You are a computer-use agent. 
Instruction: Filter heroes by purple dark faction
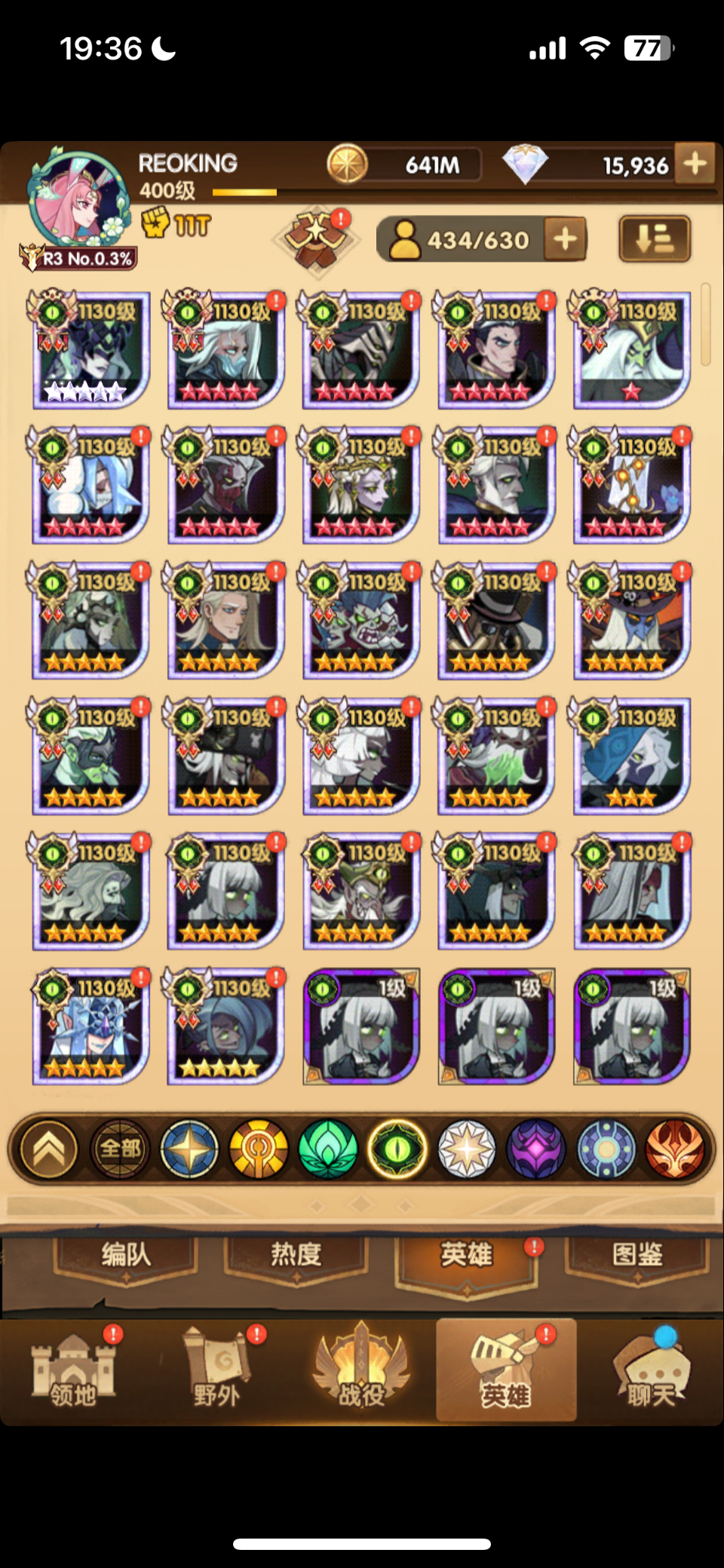click(x=536, y=1149)
